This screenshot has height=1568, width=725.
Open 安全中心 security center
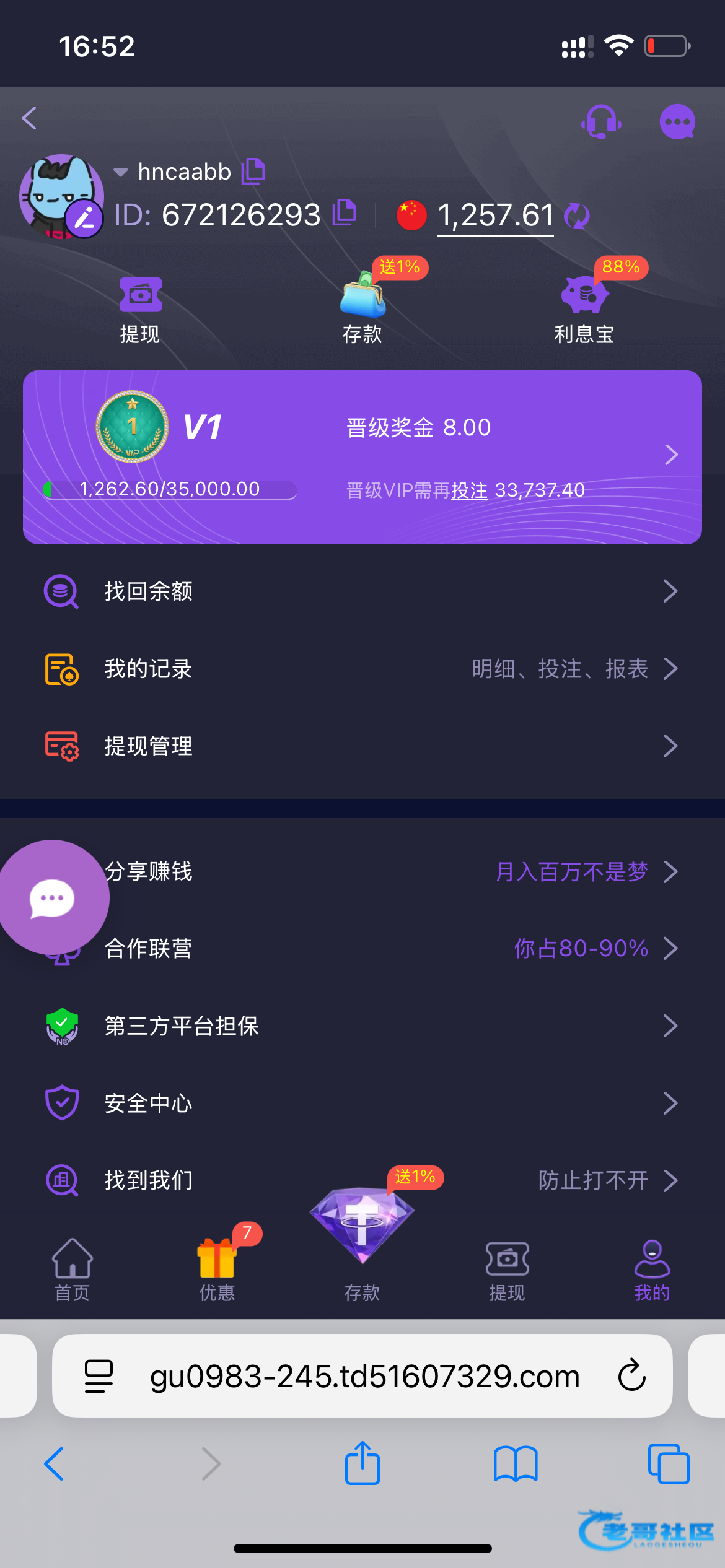click(362, 1103)
